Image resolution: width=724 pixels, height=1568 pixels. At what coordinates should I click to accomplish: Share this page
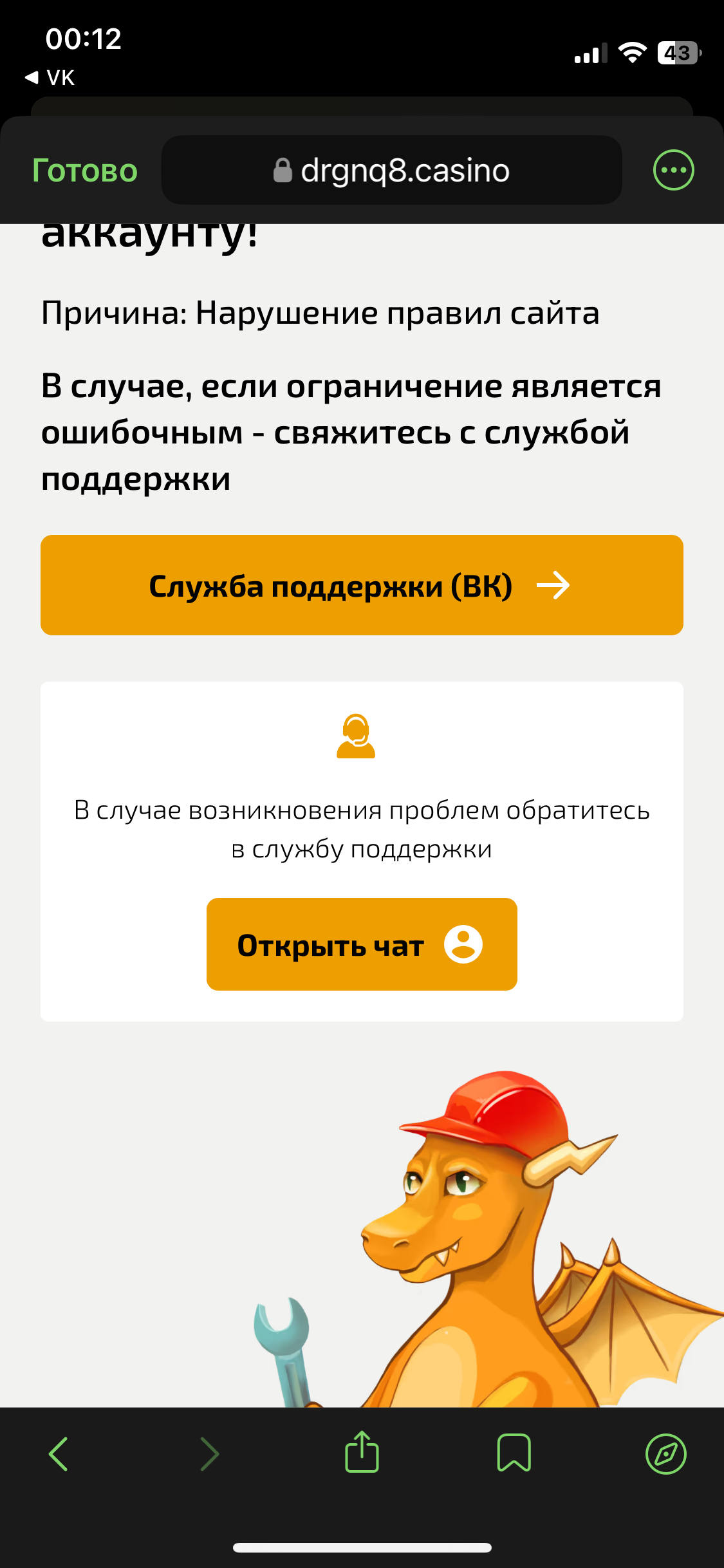point(362,1451)
